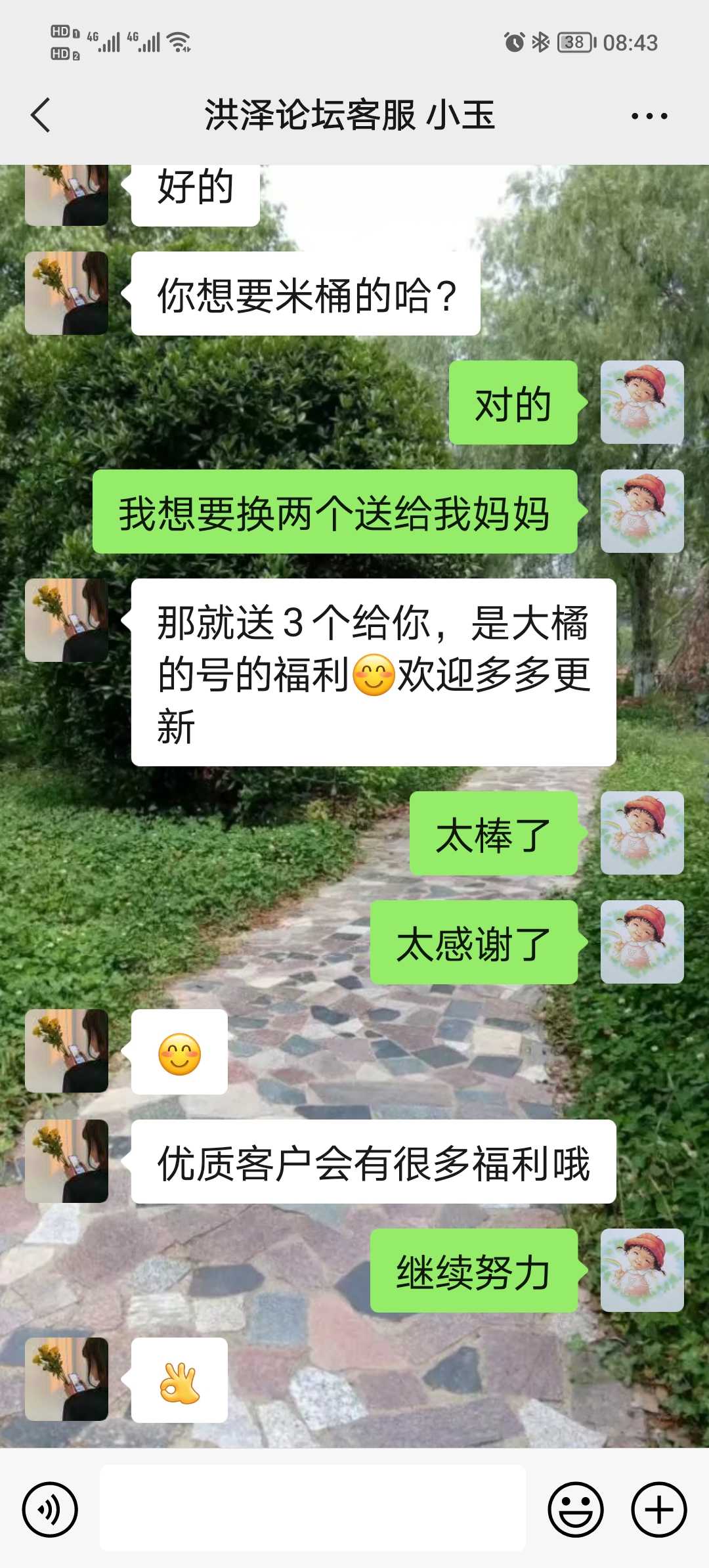Screen dimensions: 709x1568
Task: Go back from the 洪泽论坛客服 小玉 chat
Action: click(x=41, y=116)
